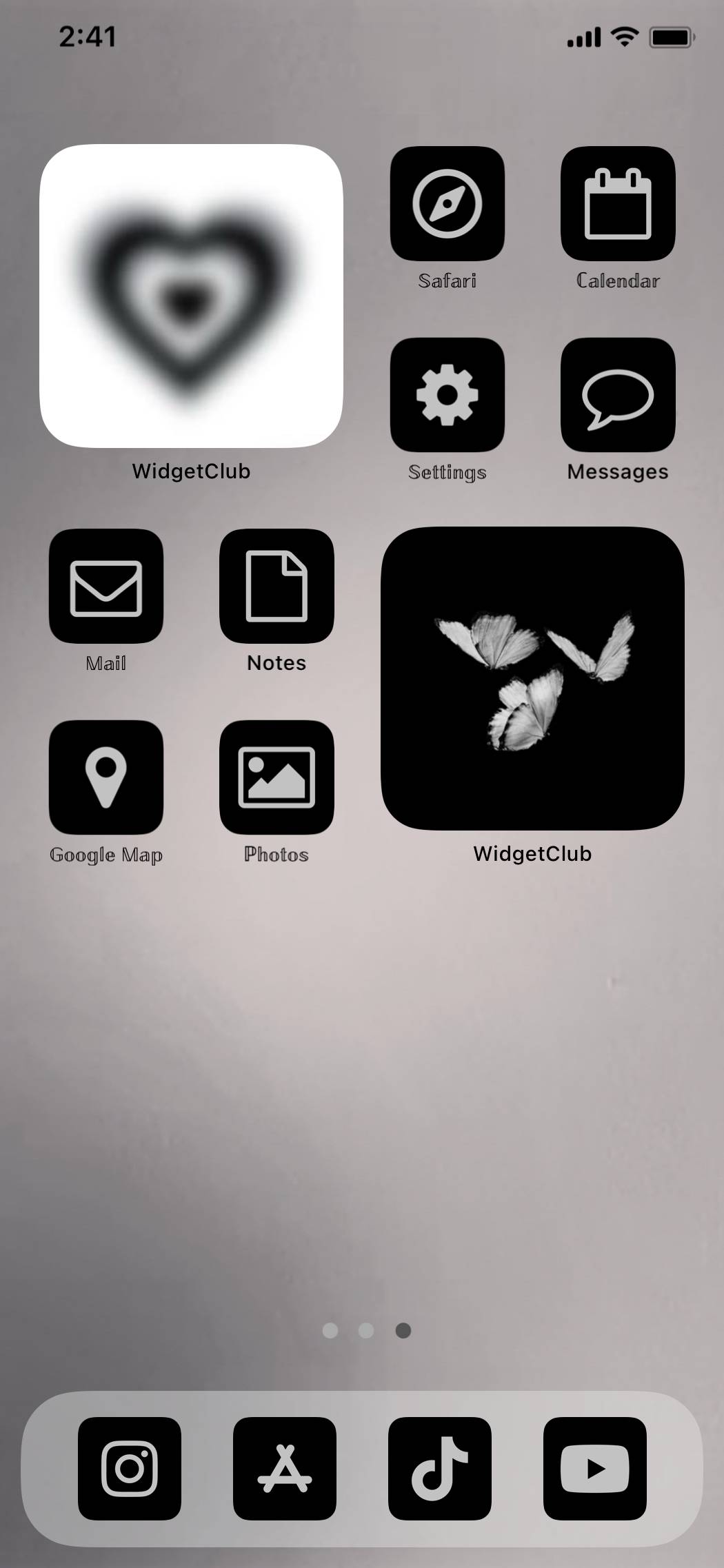724x1568 pixels.
Task: Open Instagram from the dock
Action: (x=130, y=1469)
